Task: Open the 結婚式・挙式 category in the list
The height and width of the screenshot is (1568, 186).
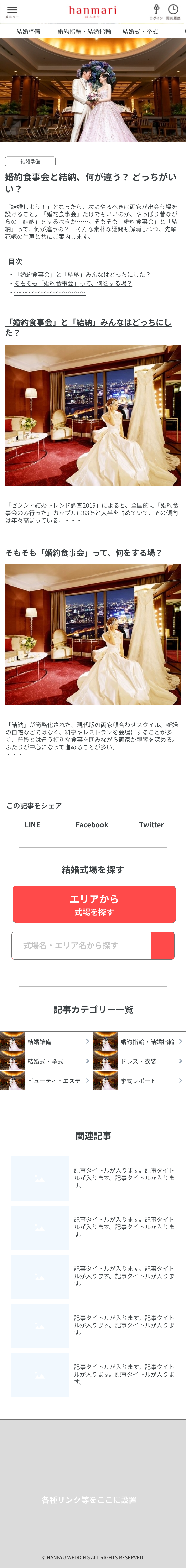Action: (46, 1061)
